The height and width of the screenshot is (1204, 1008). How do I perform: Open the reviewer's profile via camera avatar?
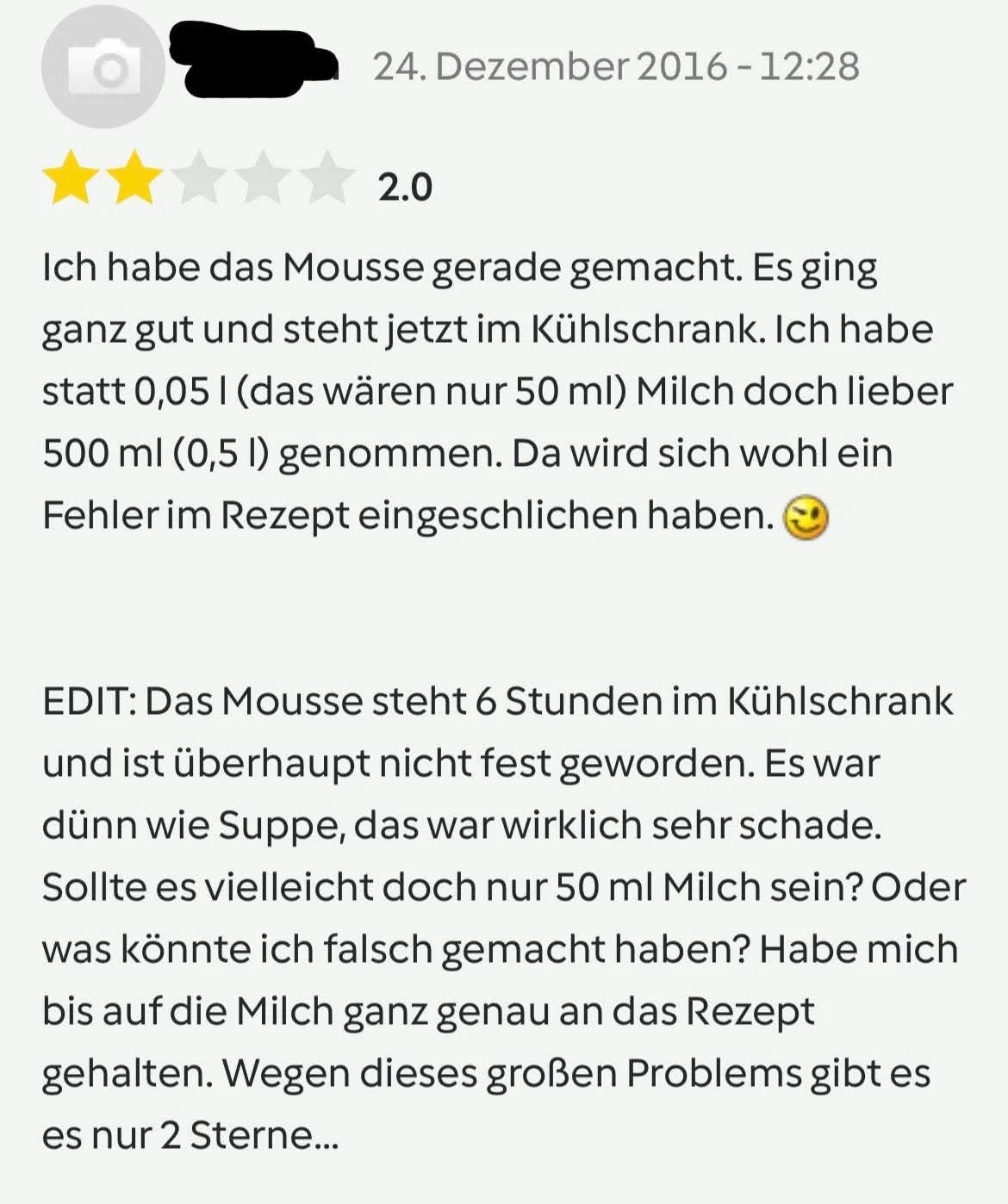103,67
